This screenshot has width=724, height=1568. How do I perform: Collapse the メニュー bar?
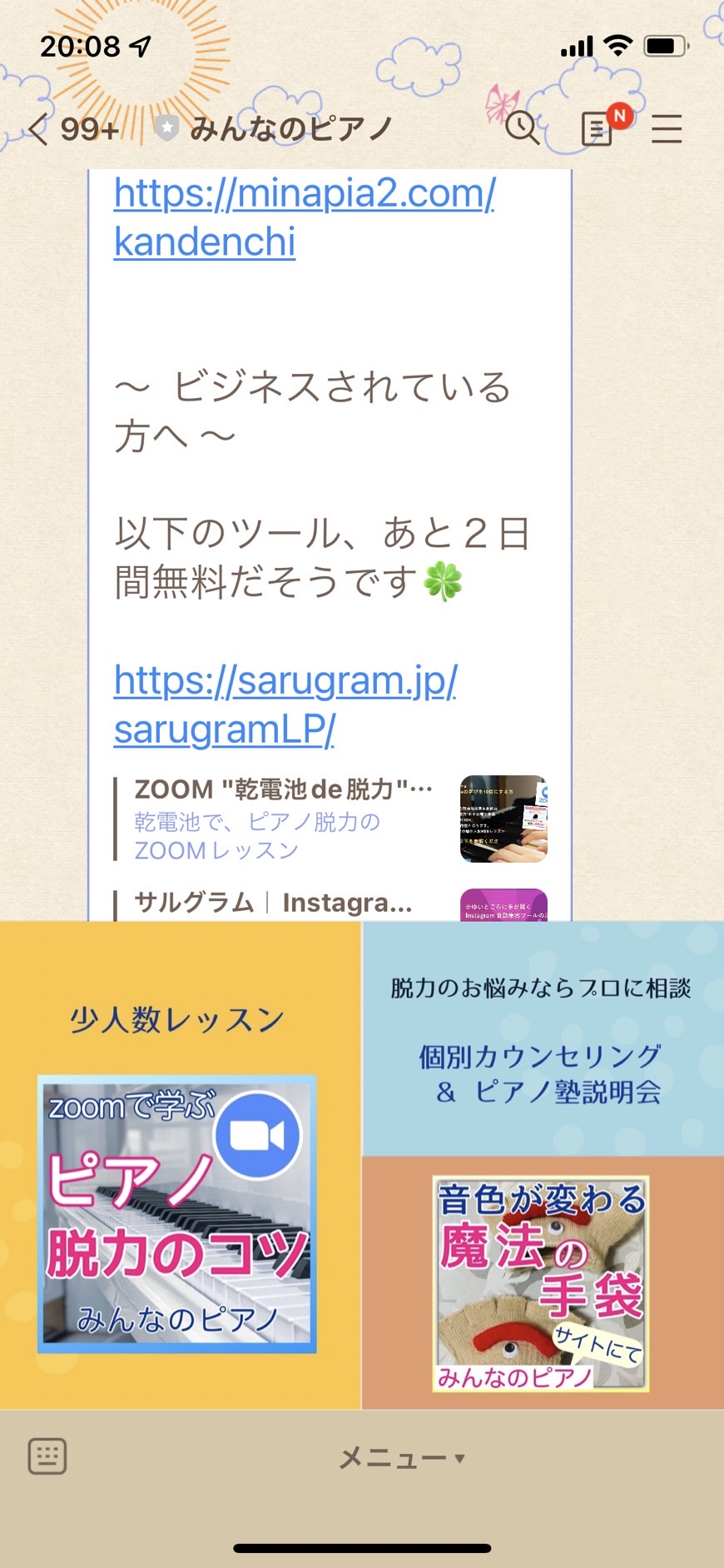[x=401, y=1457]
